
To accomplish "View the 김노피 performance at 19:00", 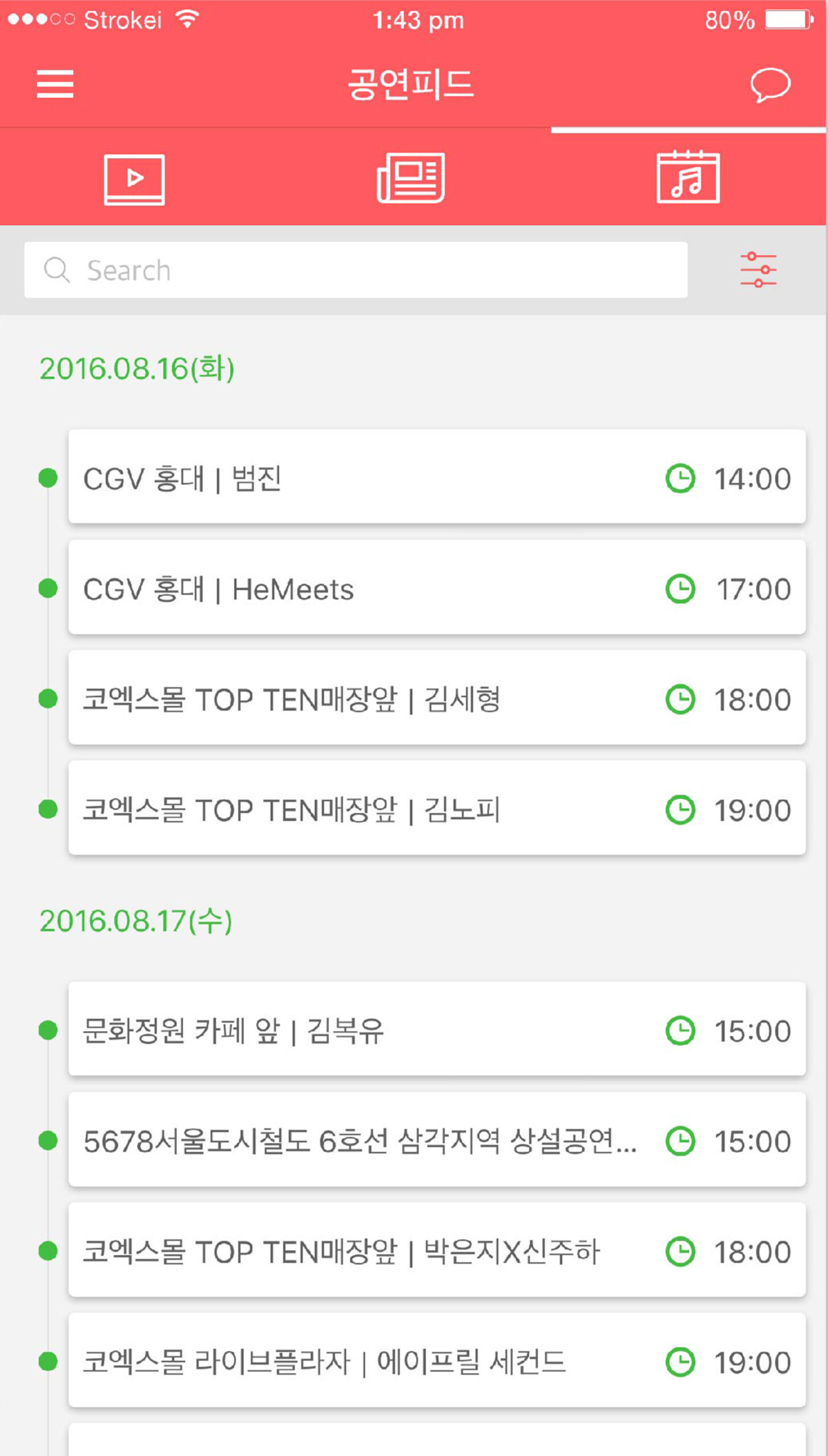I will pyautogui.click(x=436, y=808).
